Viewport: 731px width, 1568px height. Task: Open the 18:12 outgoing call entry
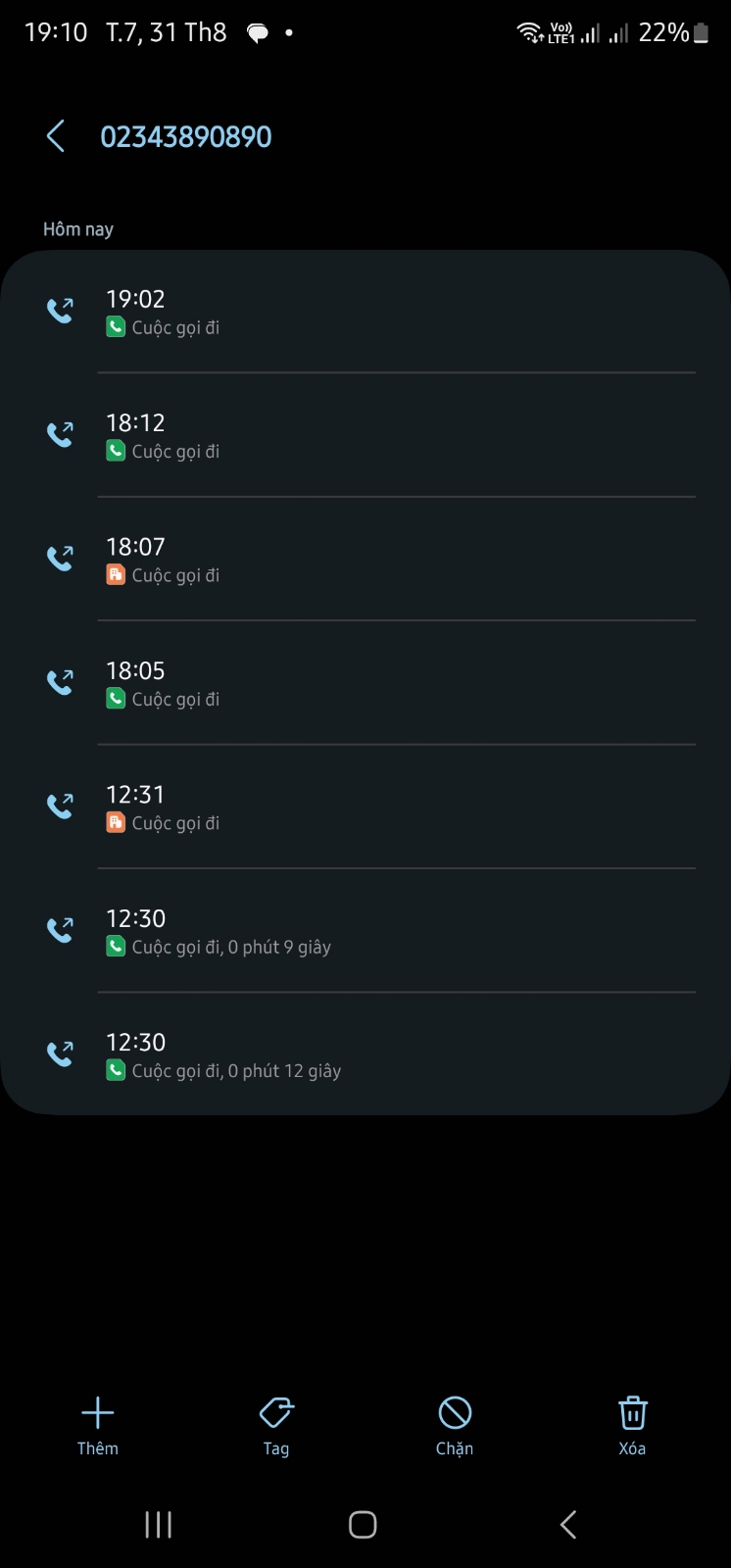tap(365, 435)
